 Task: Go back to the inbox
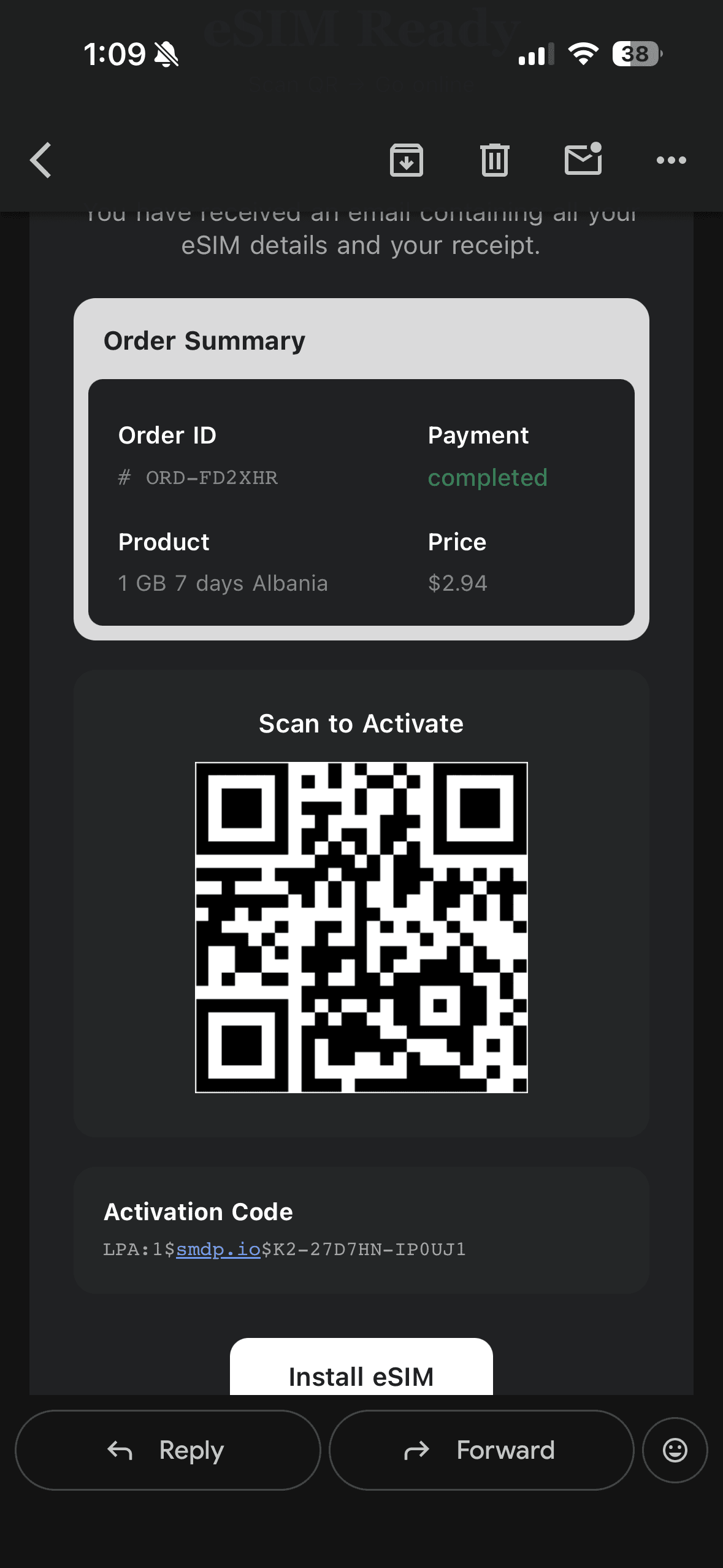(41, 160)
